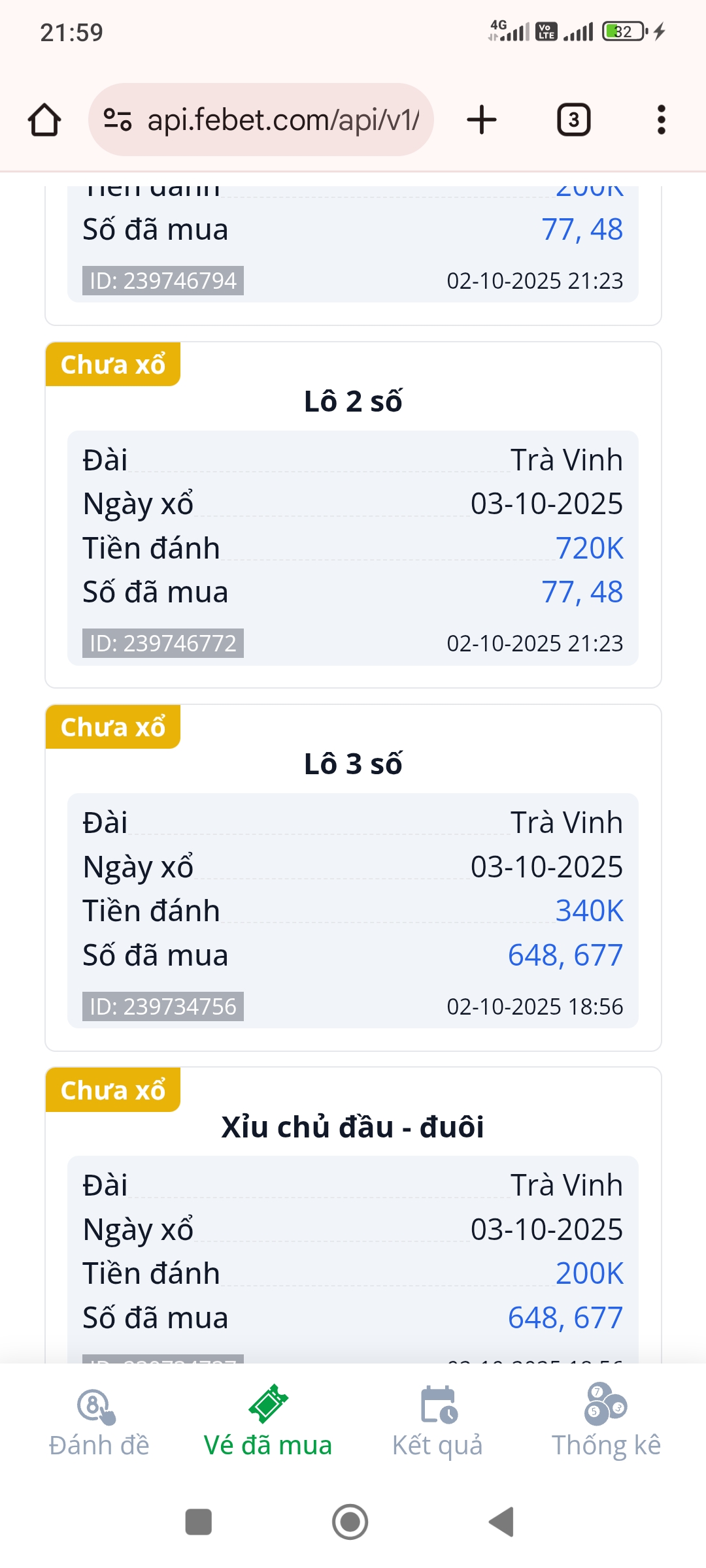Open the Xỉu chủ đầu - đuôi ticket
Screen dimensions: 706x1568
tap(353, 1241)
